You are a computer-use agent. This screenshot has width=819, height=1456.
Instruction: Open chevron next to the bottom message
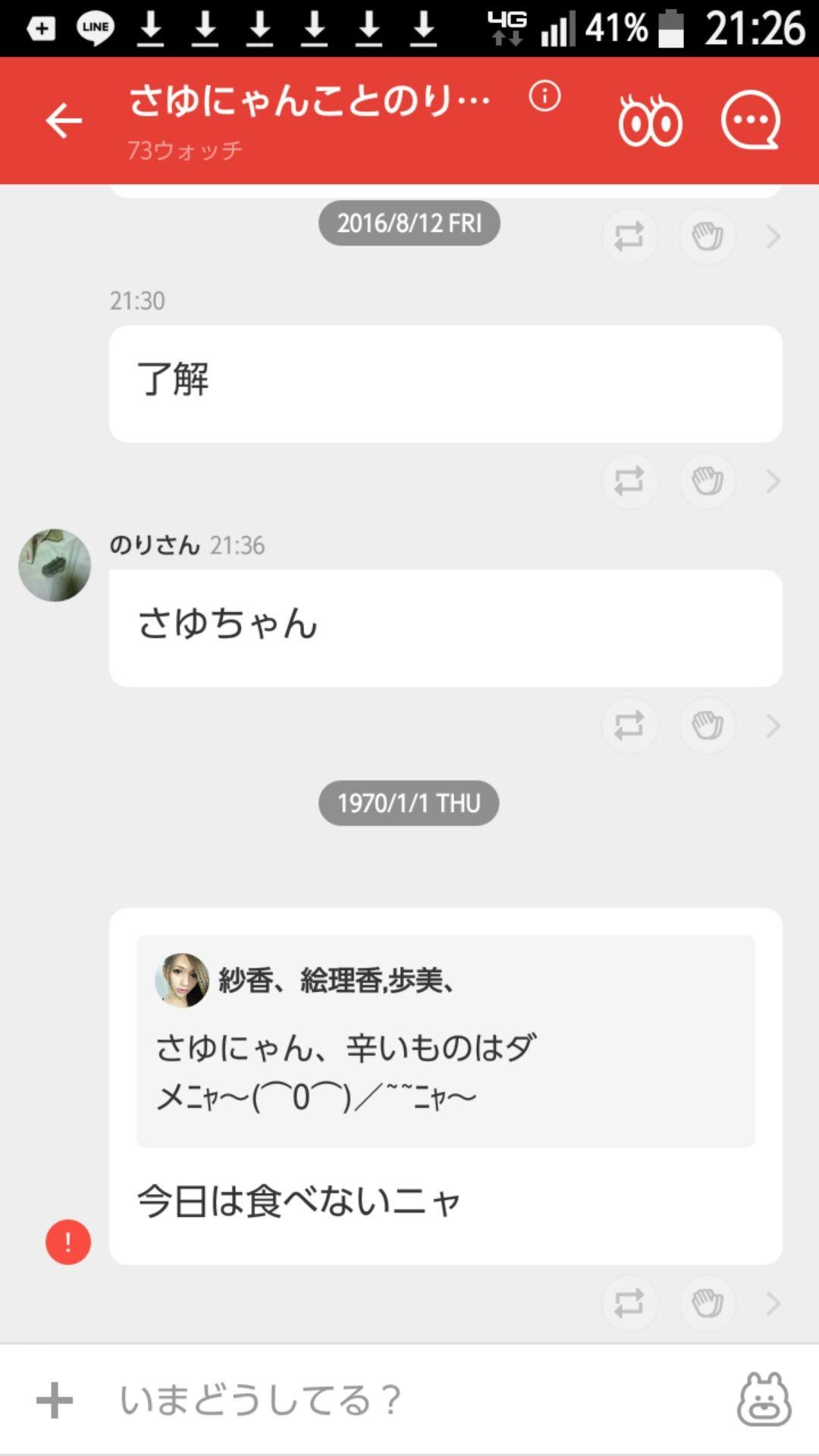772,1303
